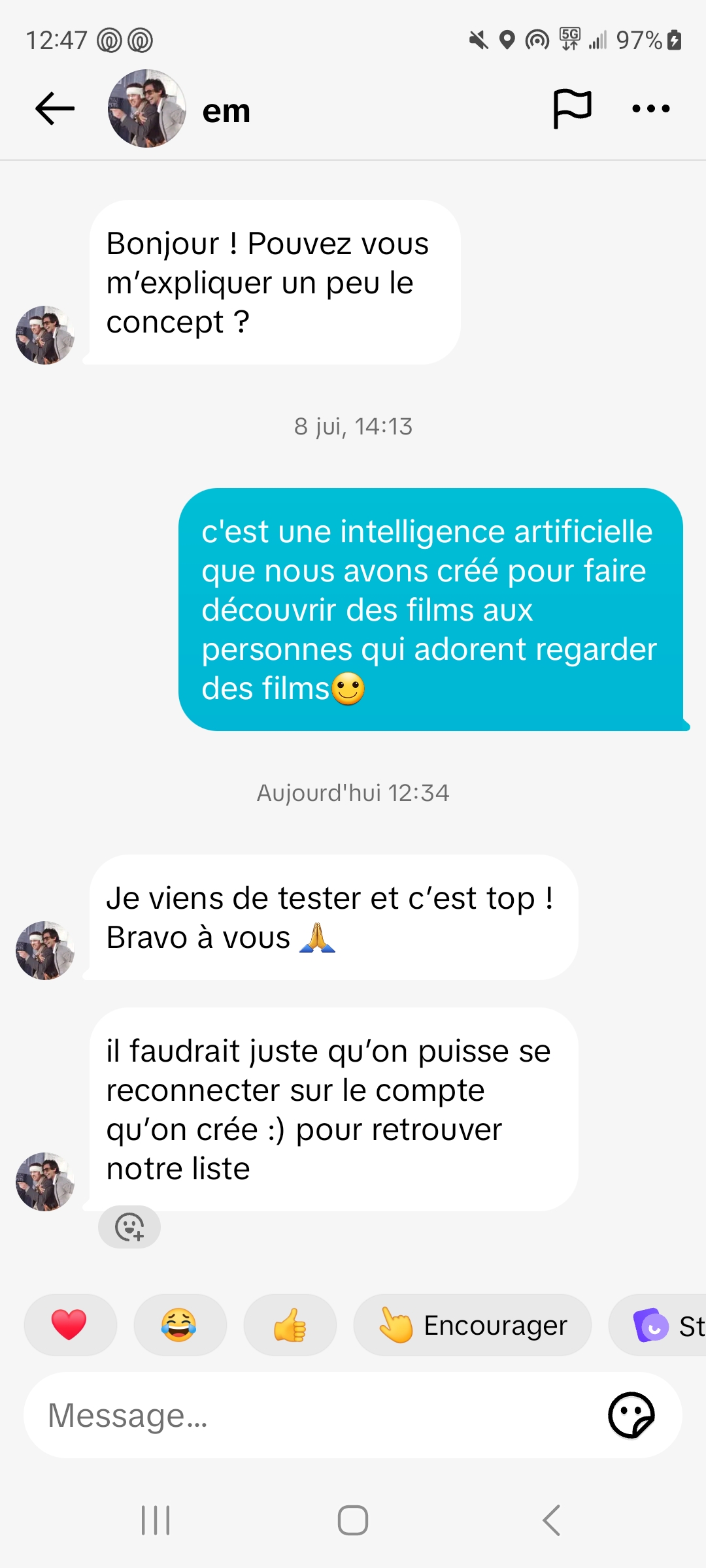Show recent apps from the navigation bar
Screen dimensions: 706x1568
[x=156, y=1520]
